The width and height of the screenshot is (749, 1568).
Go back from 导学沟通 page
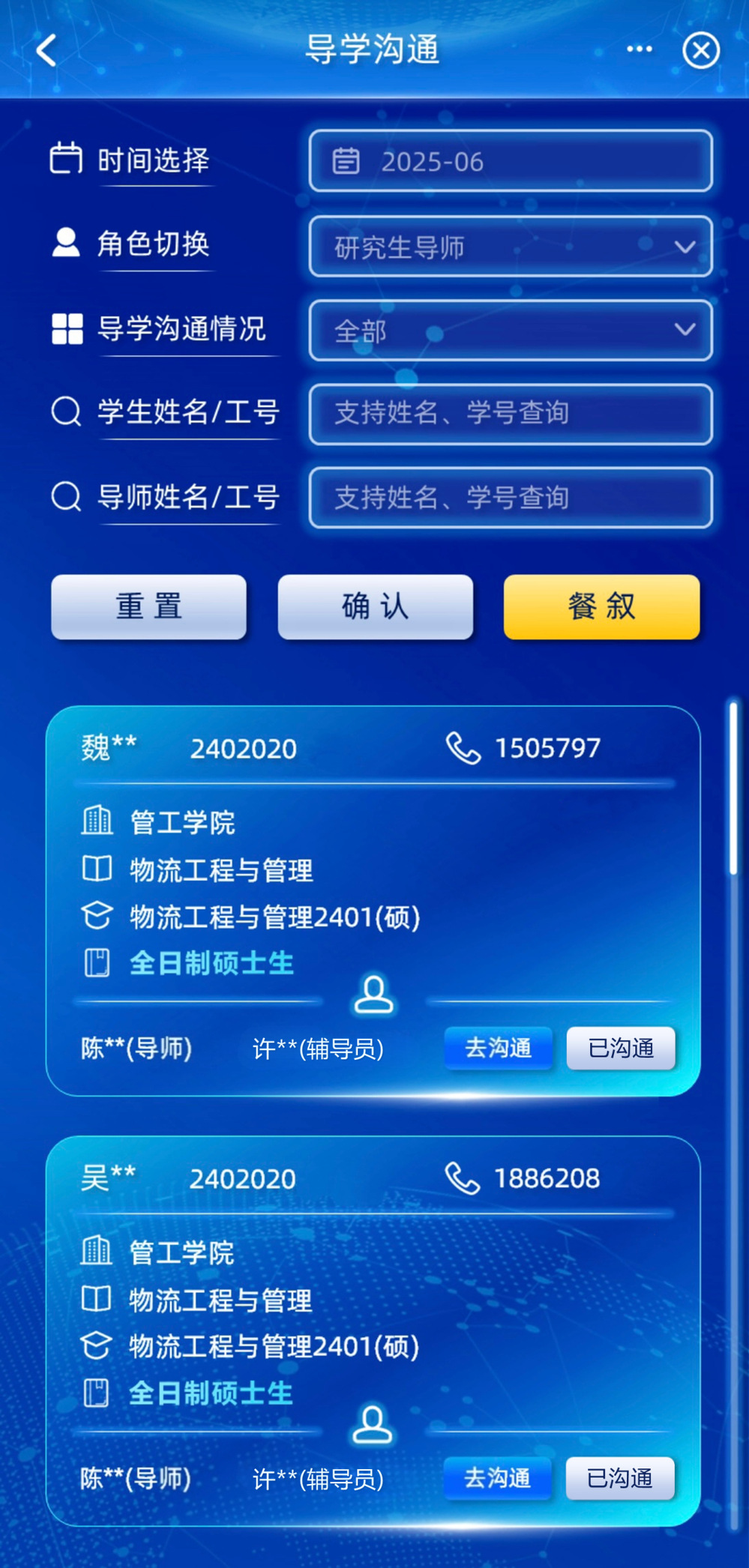pos(46,50)
